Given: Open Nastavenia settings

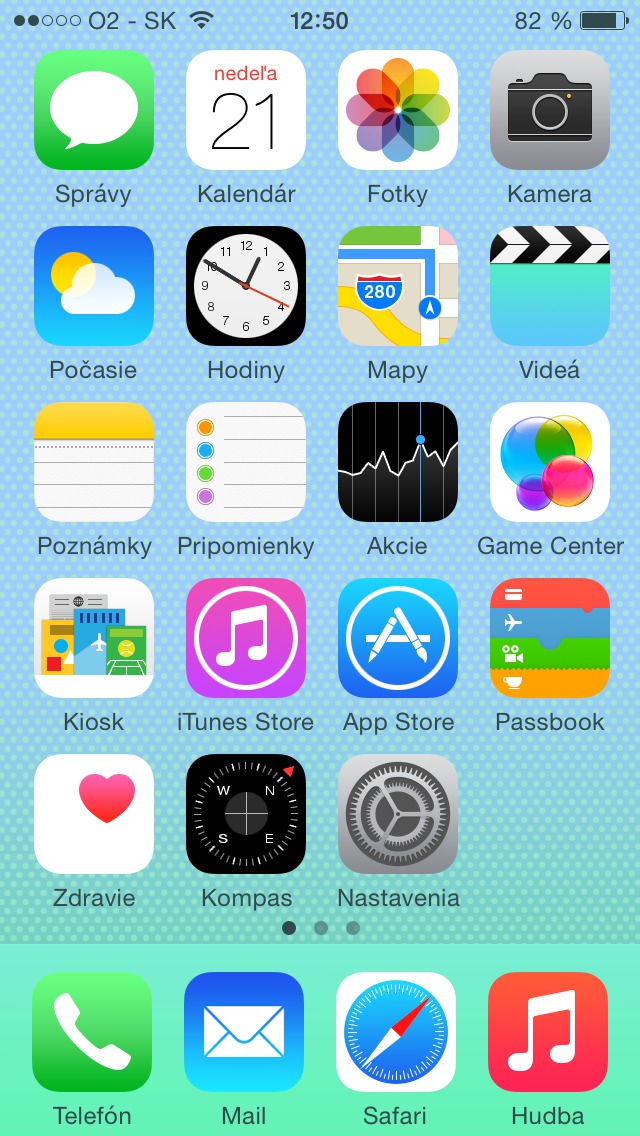Looking at the screenshot, I should click(x=398, y=814).
